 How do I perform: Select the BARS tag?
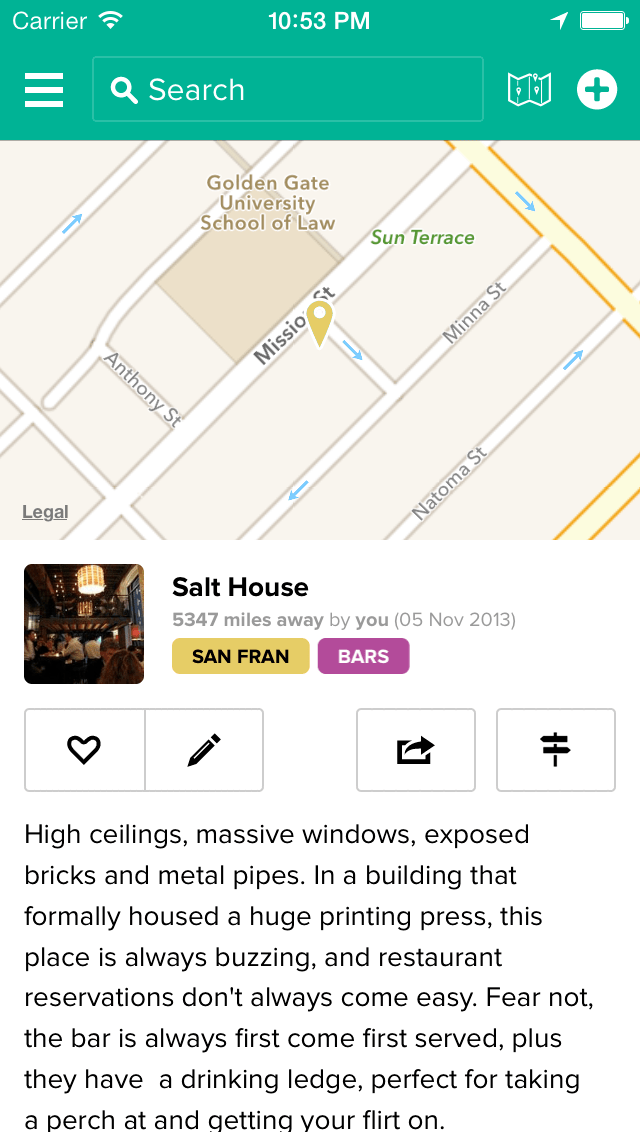363,657
